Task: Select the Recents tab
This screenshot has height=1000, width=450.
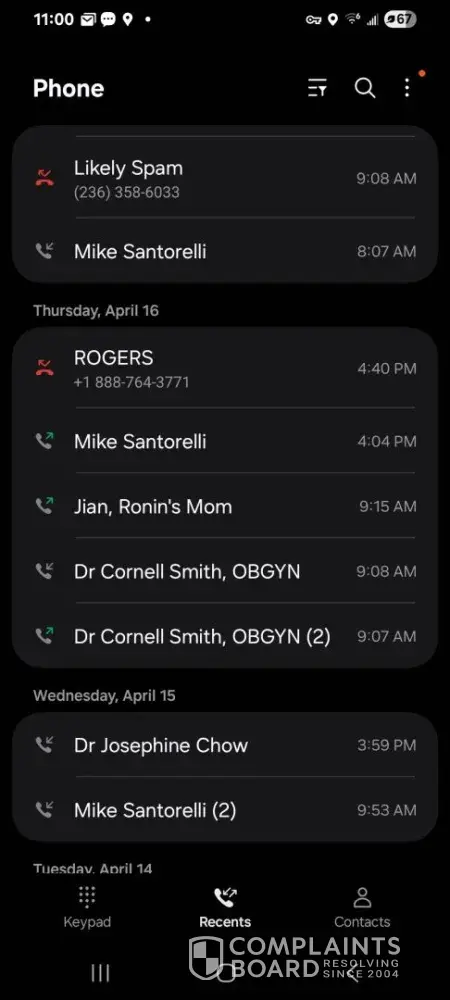Action: point(225,907)
